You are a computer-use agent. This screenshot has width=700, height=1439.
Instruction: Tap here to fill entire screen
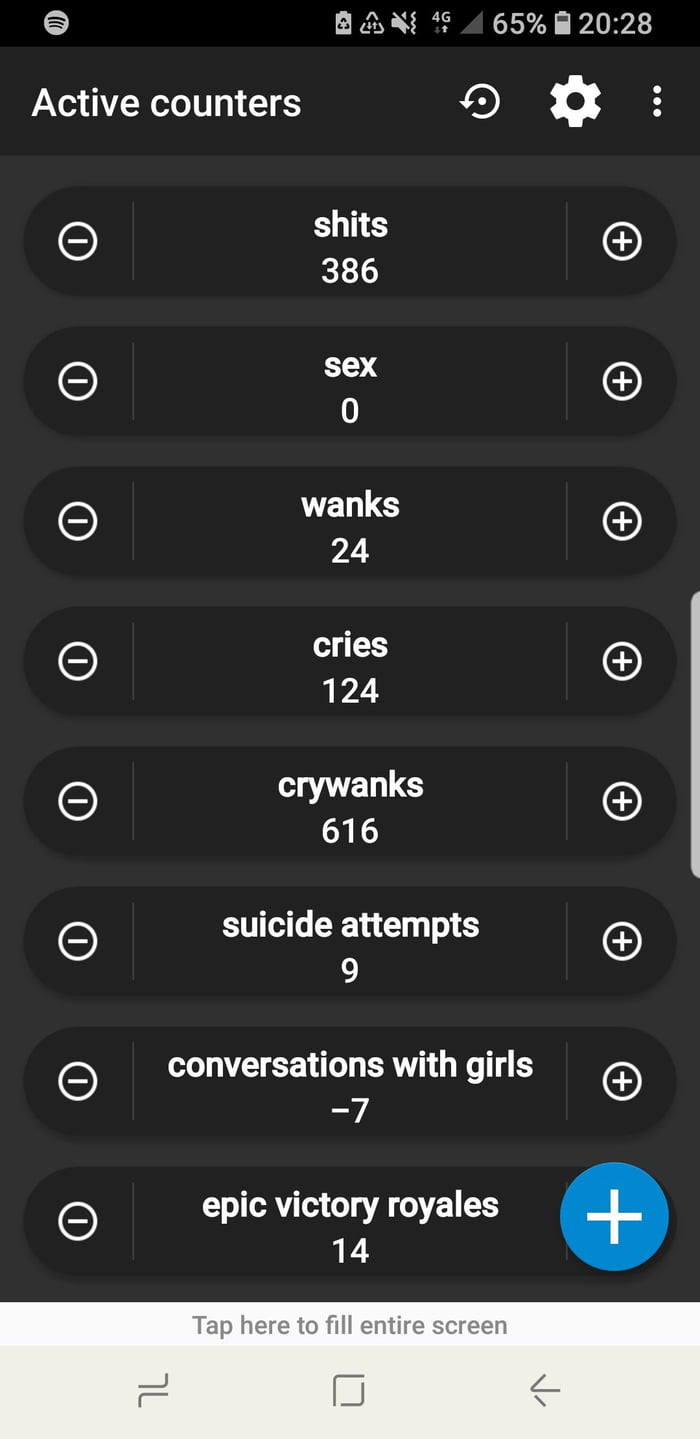pyautogui.click(x=350, y=1325)
